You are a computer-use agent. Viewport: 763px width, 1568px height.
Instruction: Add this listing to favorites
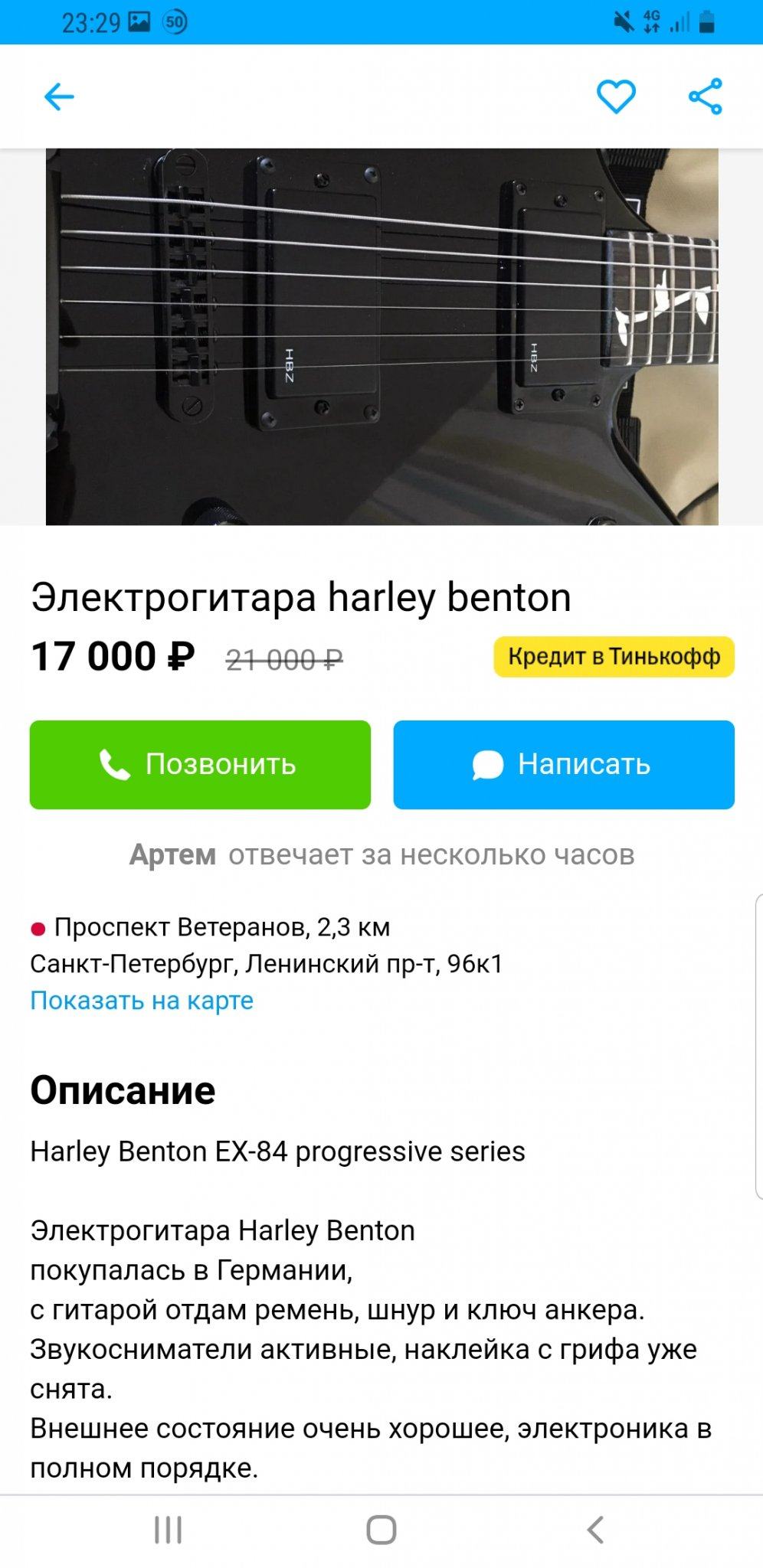(x=616, y=97)
